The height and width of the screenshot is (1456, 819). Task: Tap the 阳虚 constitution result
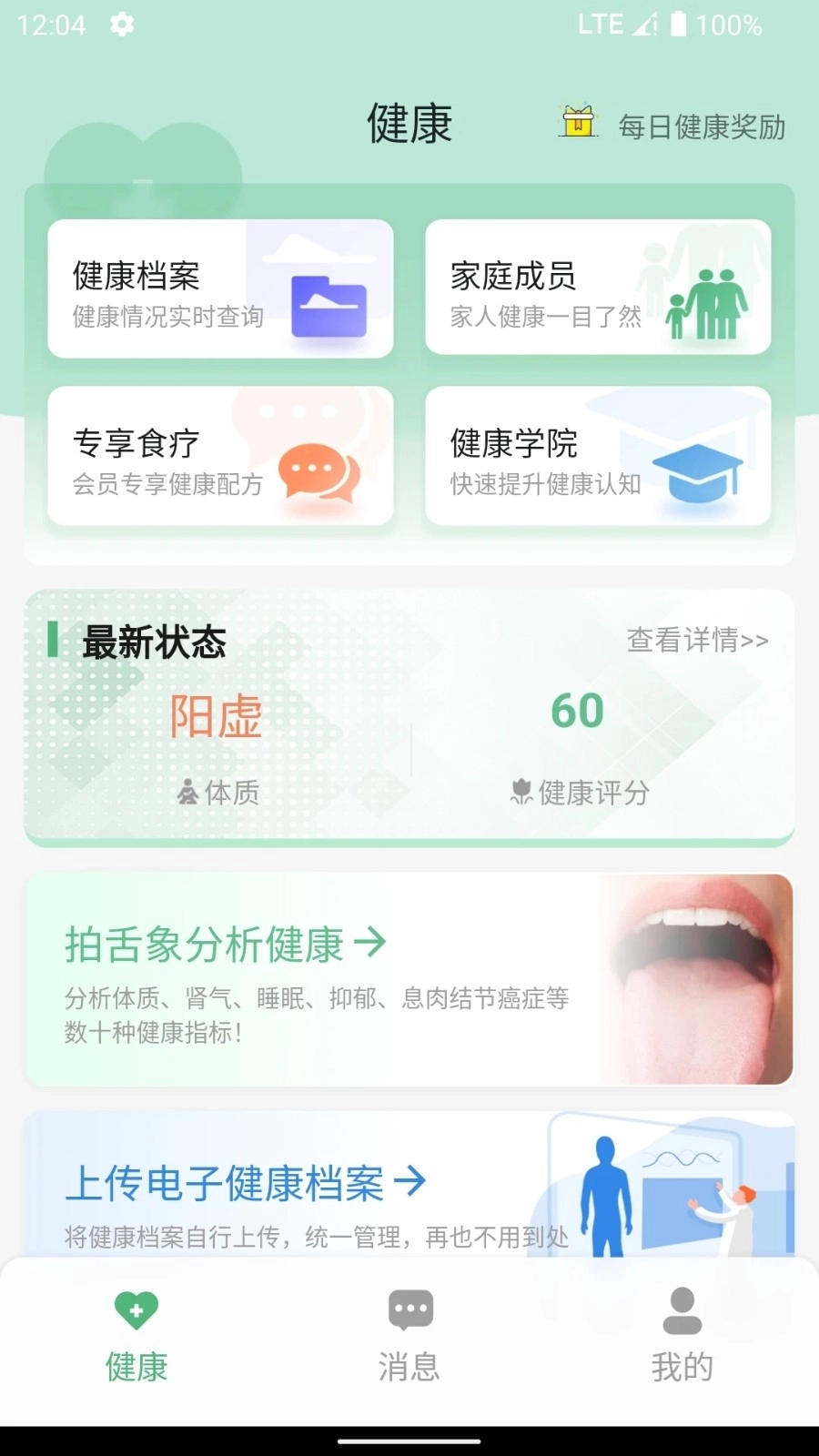(x=217, y=717)
